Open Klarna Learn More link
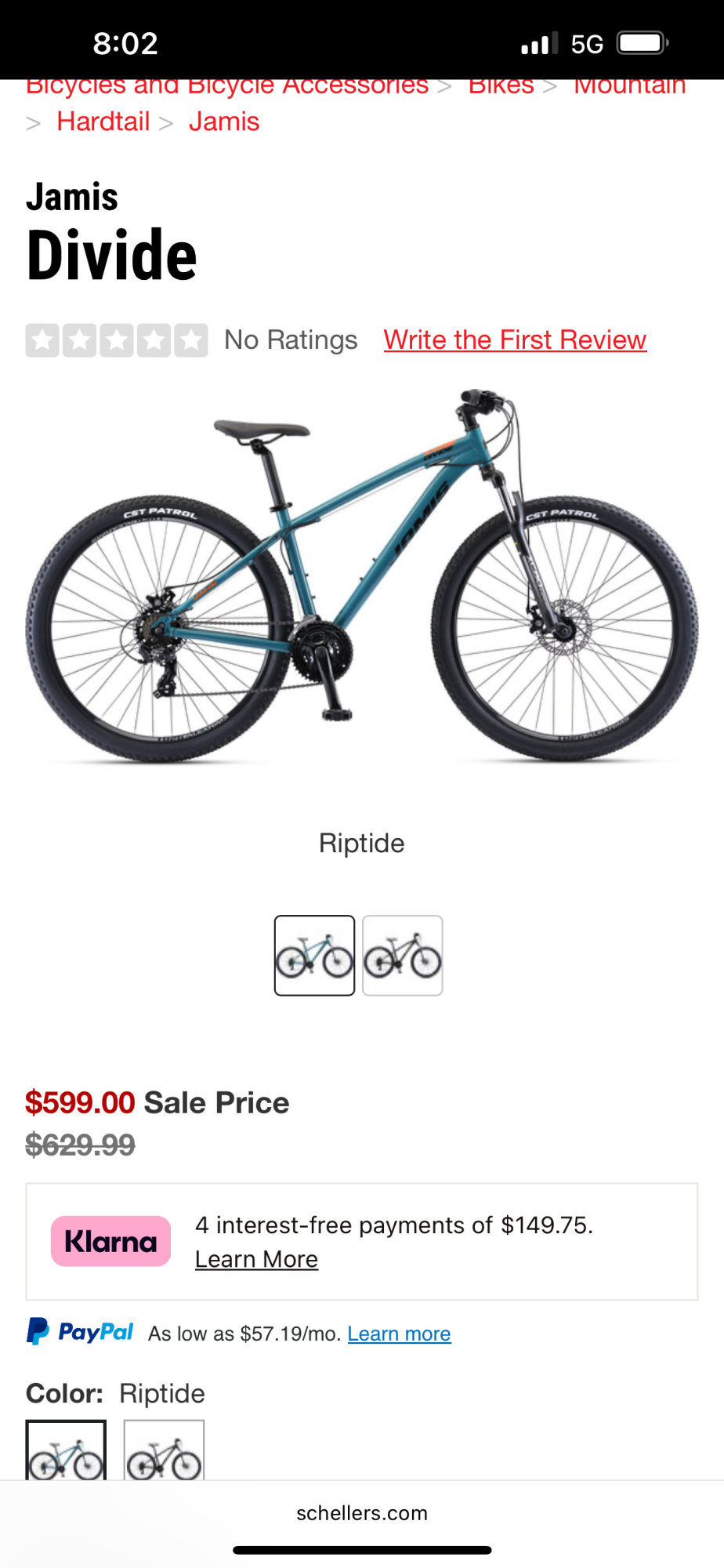Viewport: 724px width, 1568px height. [x=256, y=1259]
